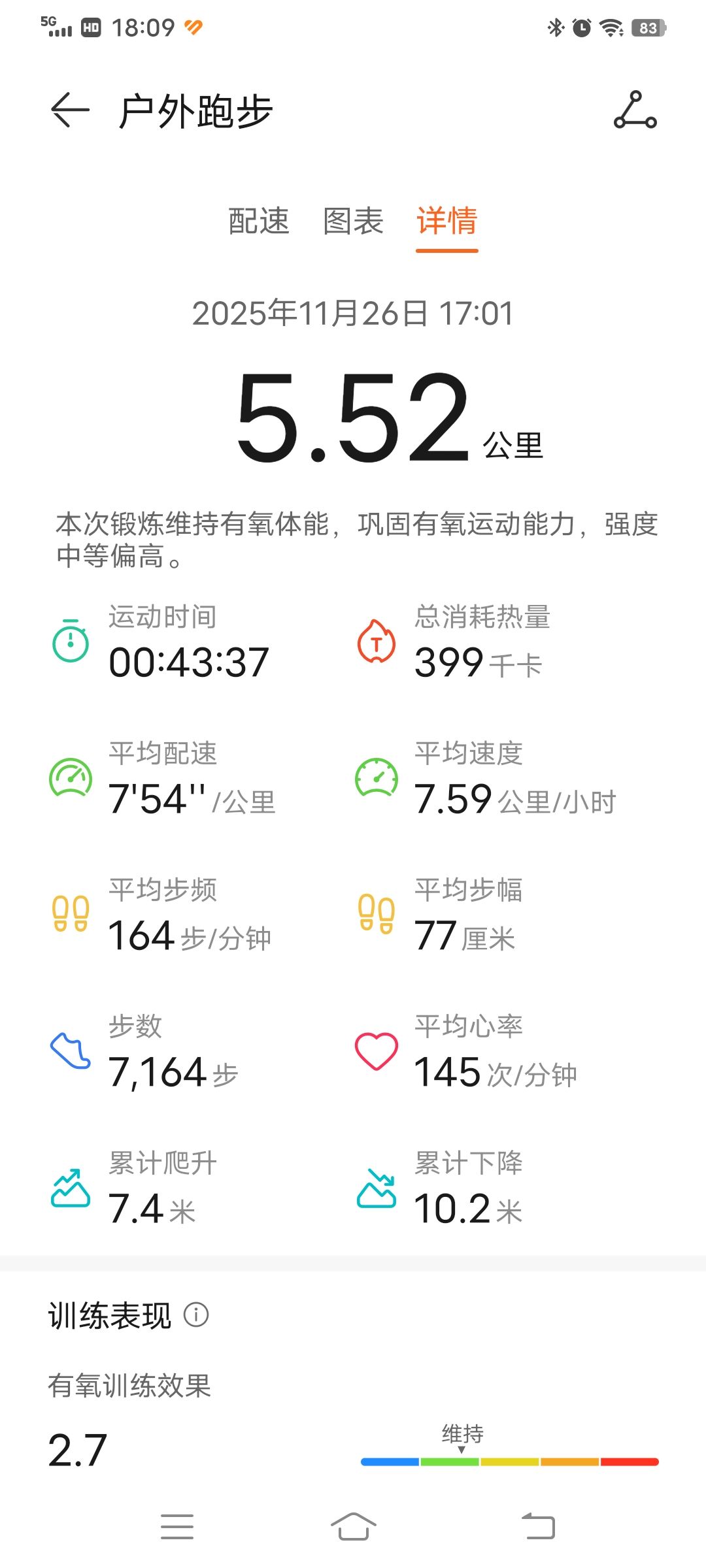Go back from the 户外跑步 page
Screen dimensions: 706x1568
(x=70, y=110)
